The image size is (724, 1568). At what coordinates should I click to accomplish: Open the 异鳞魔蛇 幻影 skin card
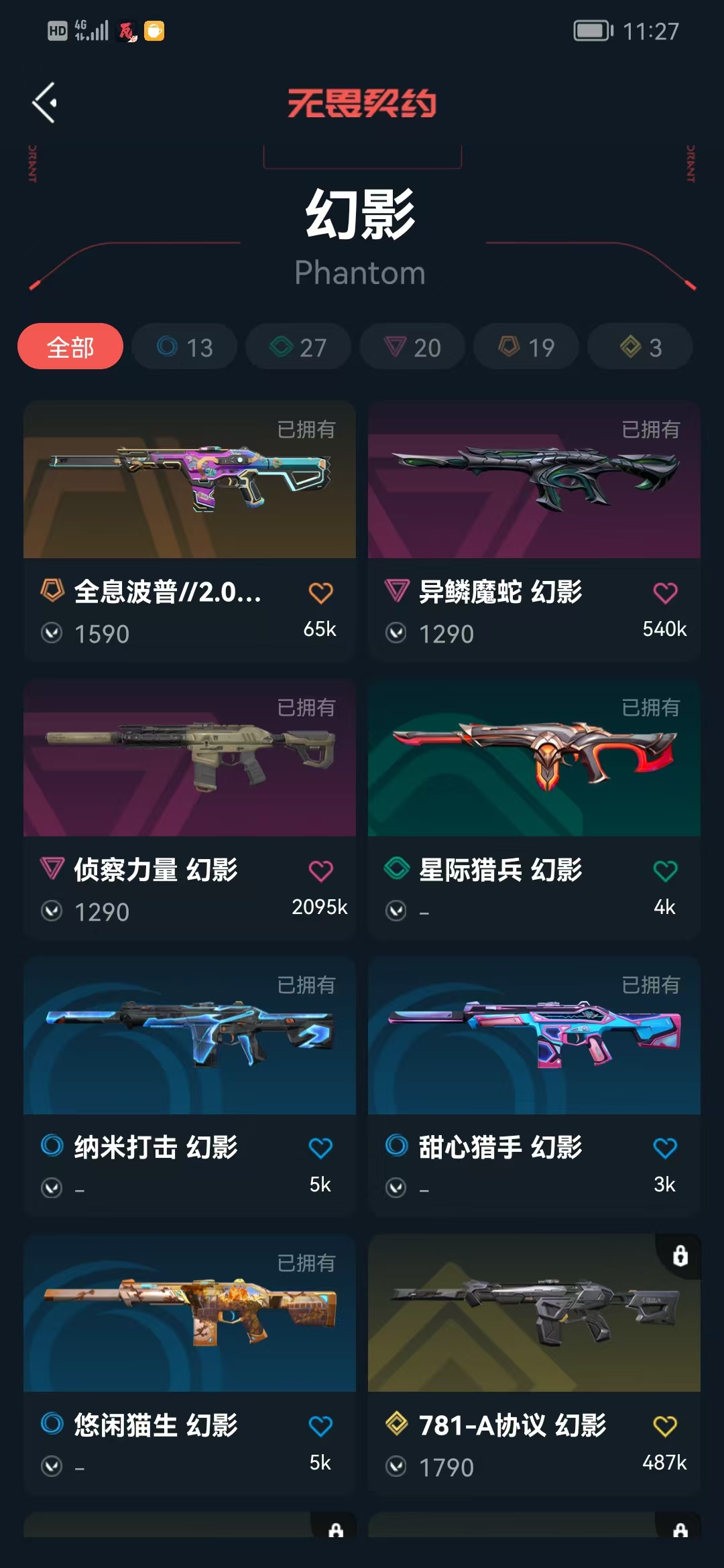point(534,531)
